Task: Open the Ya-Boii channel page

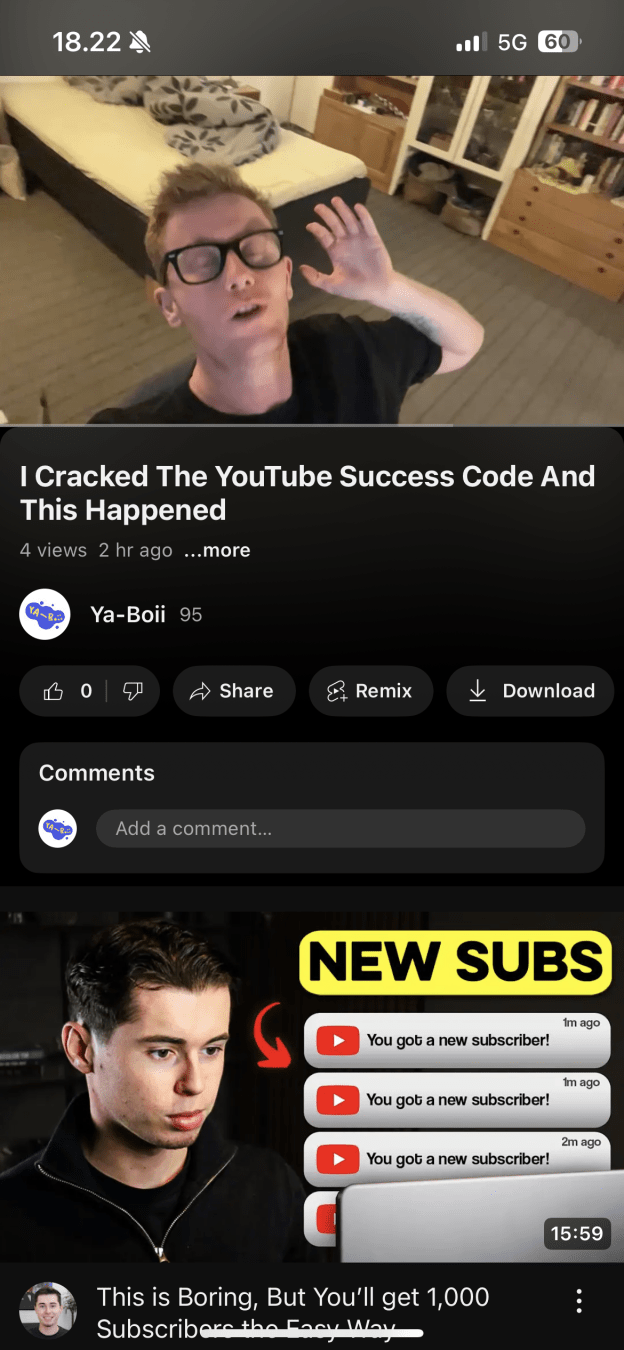Action: 127,614
